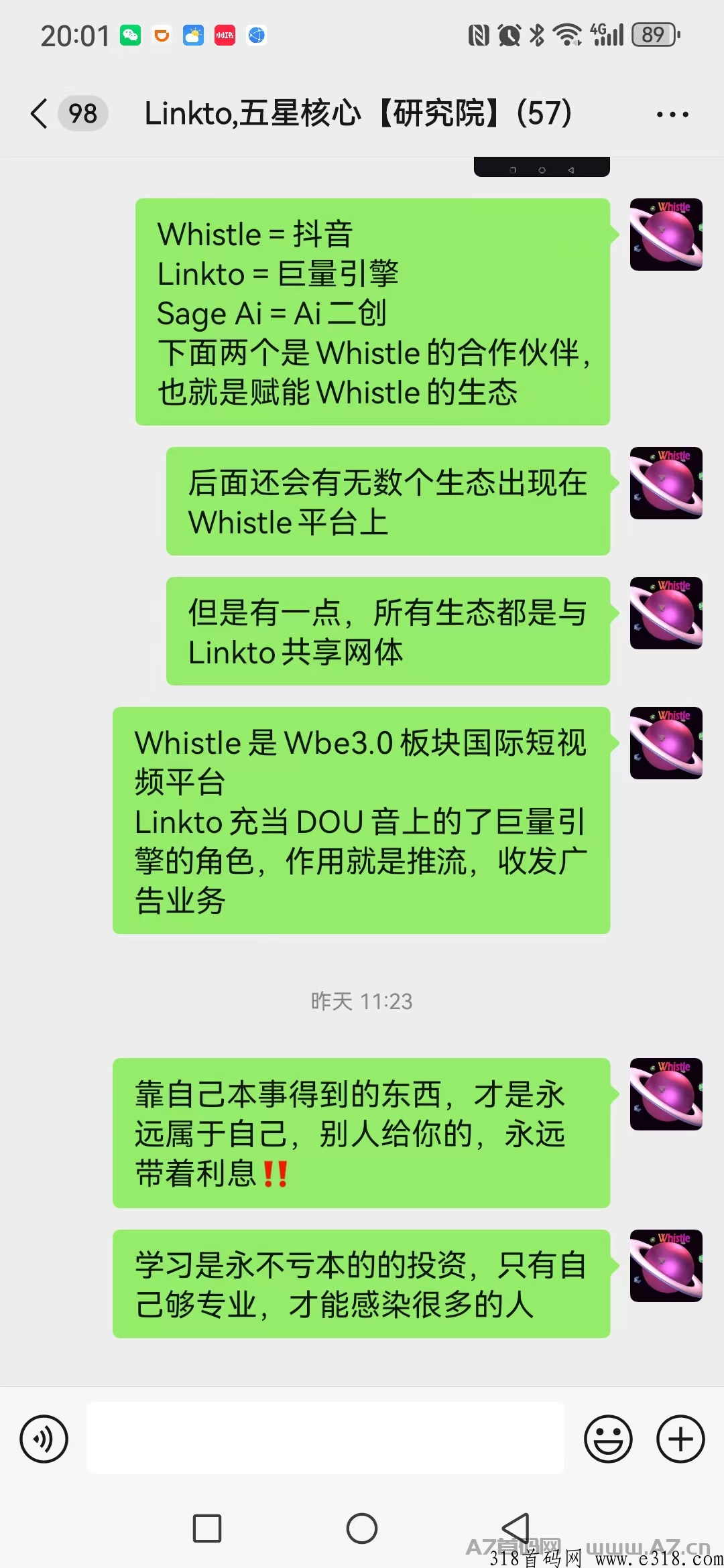The image size is (724, 1568).
Task: Tap the message text input field
Action: pyautogui.click(x=326, y=1438)
